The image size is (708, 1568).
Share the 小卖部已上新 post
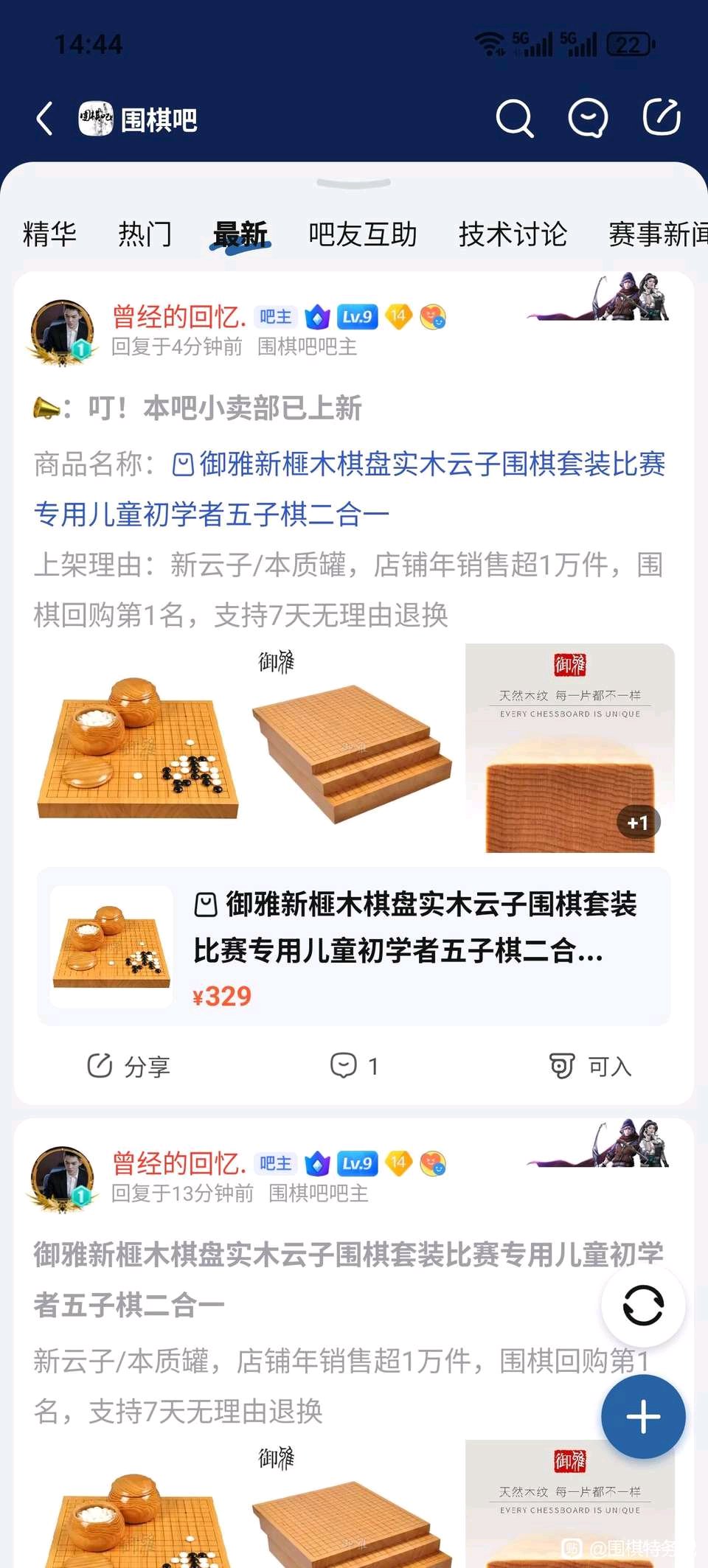129,1066
